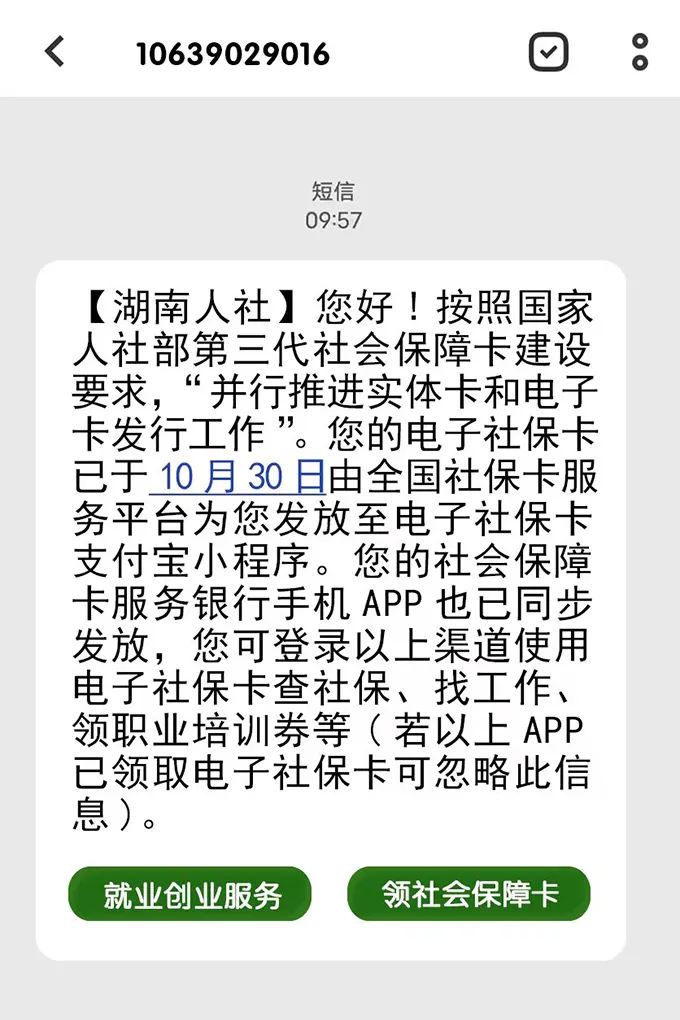Screen dimensions: 680x1020
Task: Tap the 领社会保障卡 button
Action: pyautogui.click(x=469, y=894)
